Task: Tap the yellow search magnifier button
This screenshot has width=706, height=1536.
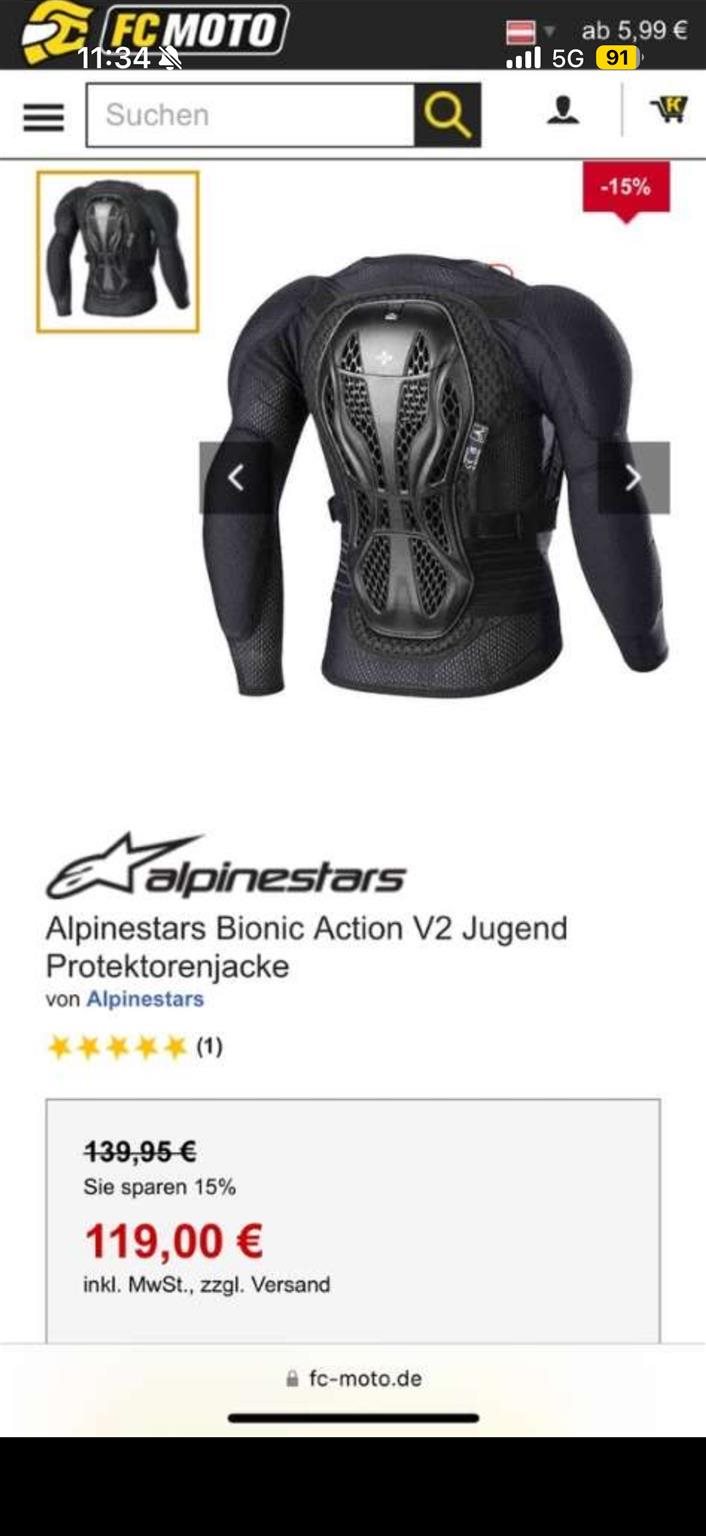Action: [447, 115]
